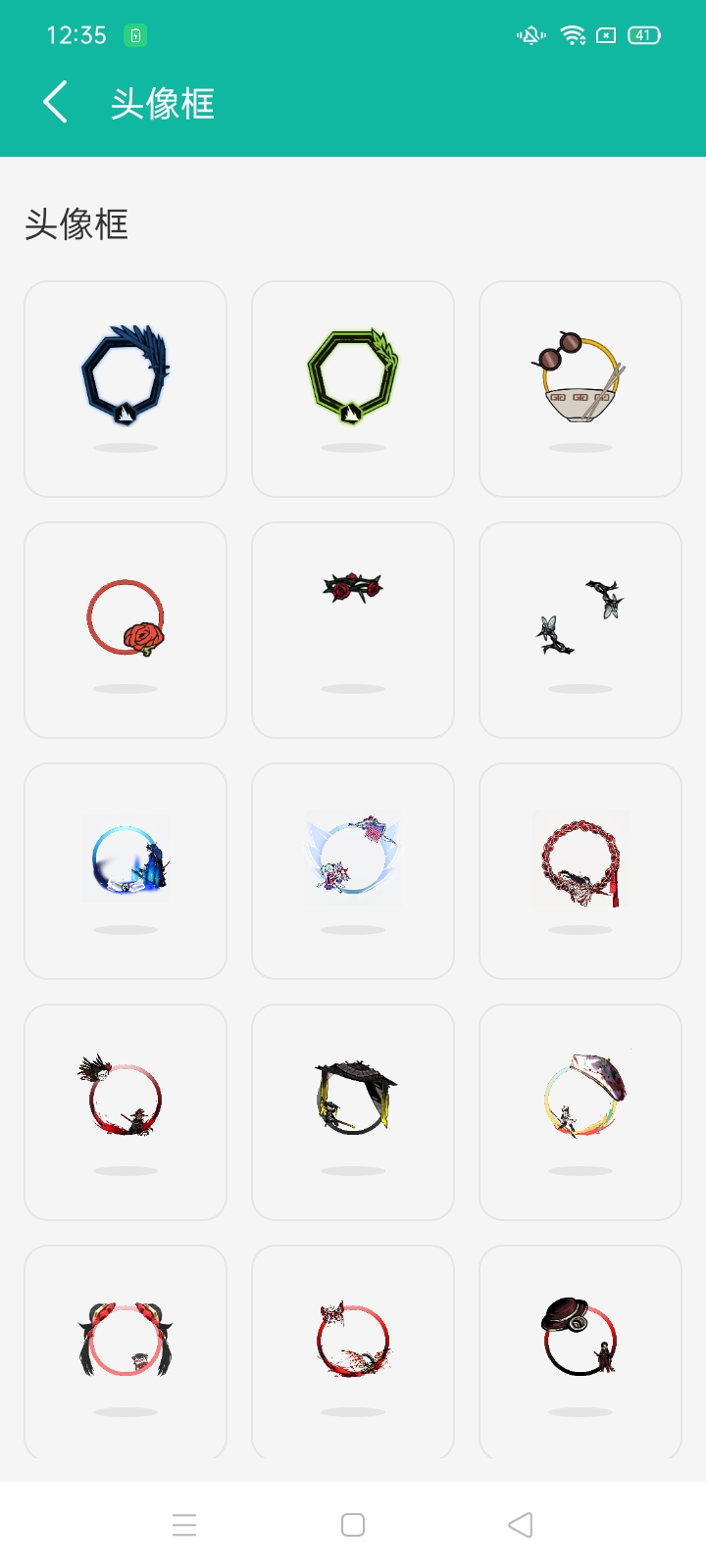Open recent apps from the navigation bar
Image resolution: width=706 pixels, height=1568 pixels.
click(184, 1525)
